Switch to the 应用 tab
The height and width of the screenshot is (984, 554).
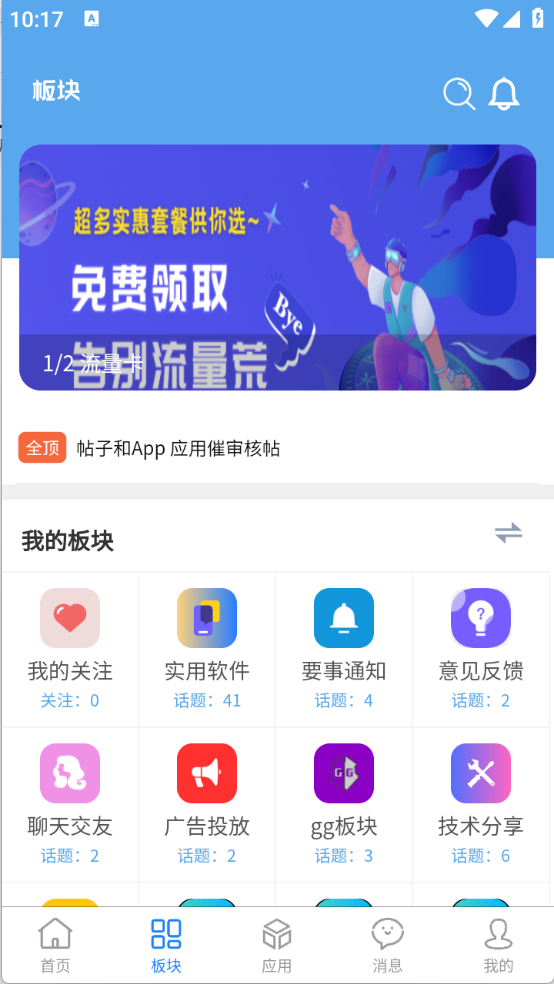coord(277,945)
